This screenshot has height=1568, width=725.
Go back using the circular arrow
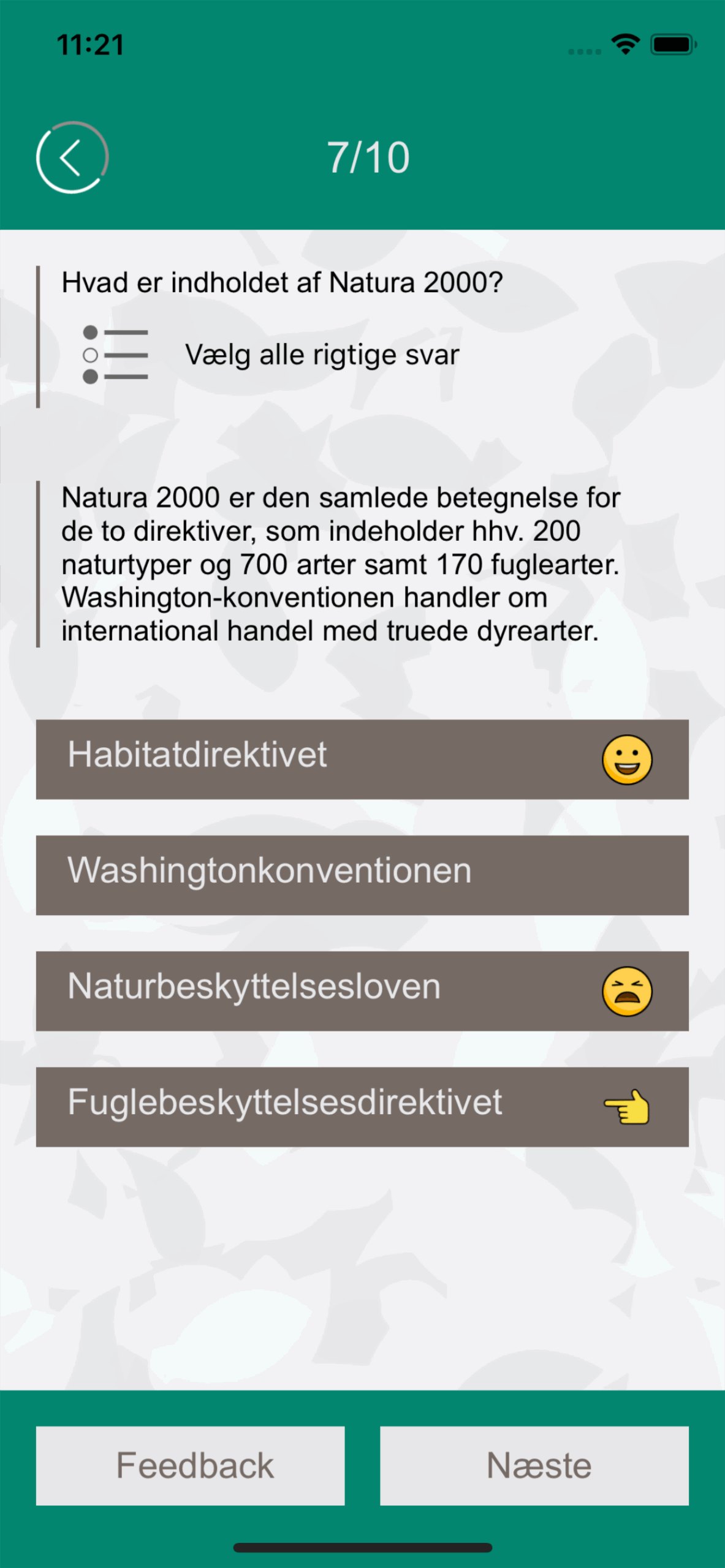72,157
